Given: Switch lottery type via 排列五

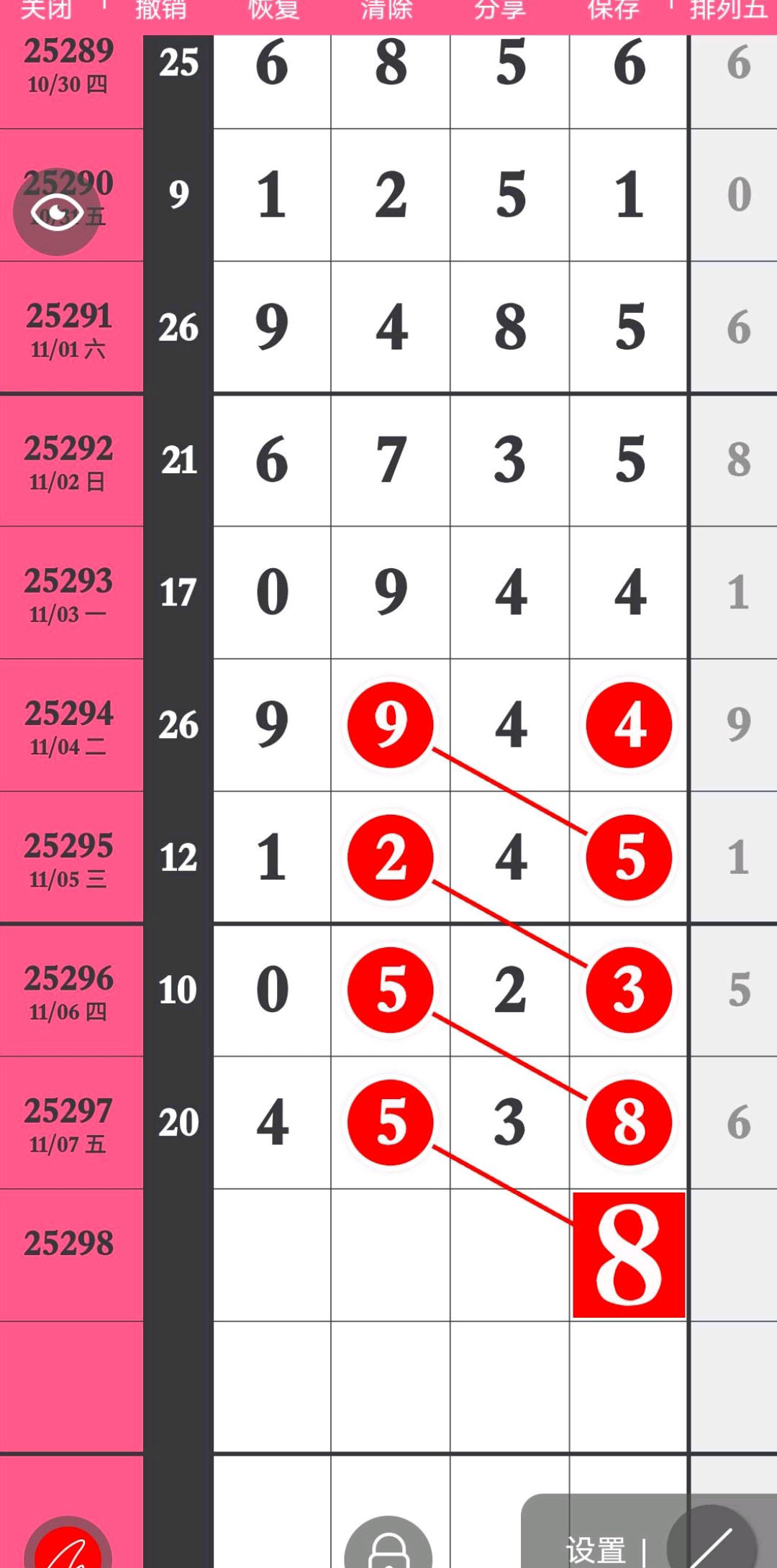Looking at the screenshot, I should (x=727, y=10).
